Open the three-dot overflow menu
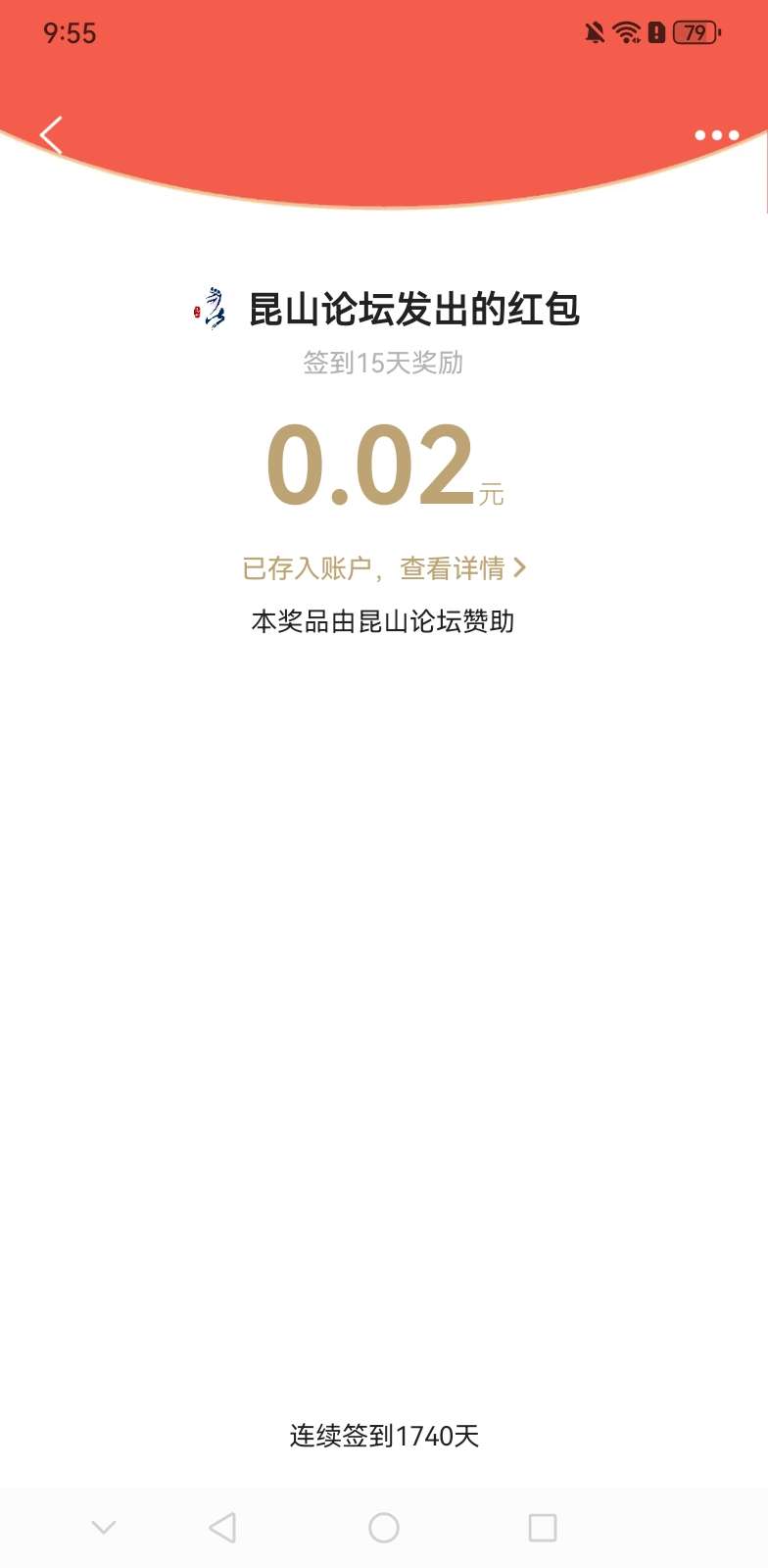Viewport: 768px width, 1568px height. point(716,135)
